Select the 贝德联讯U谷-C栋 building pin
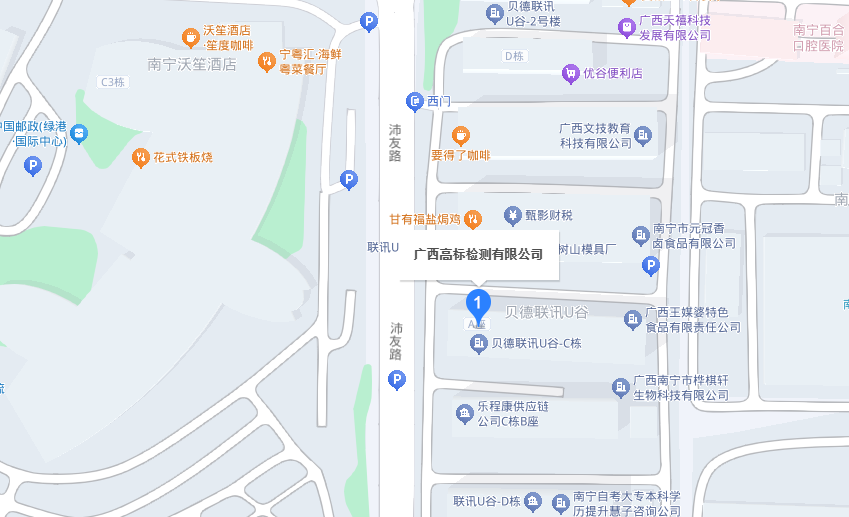This screenshot has width=849, height=517. click(x=479, y=344)
